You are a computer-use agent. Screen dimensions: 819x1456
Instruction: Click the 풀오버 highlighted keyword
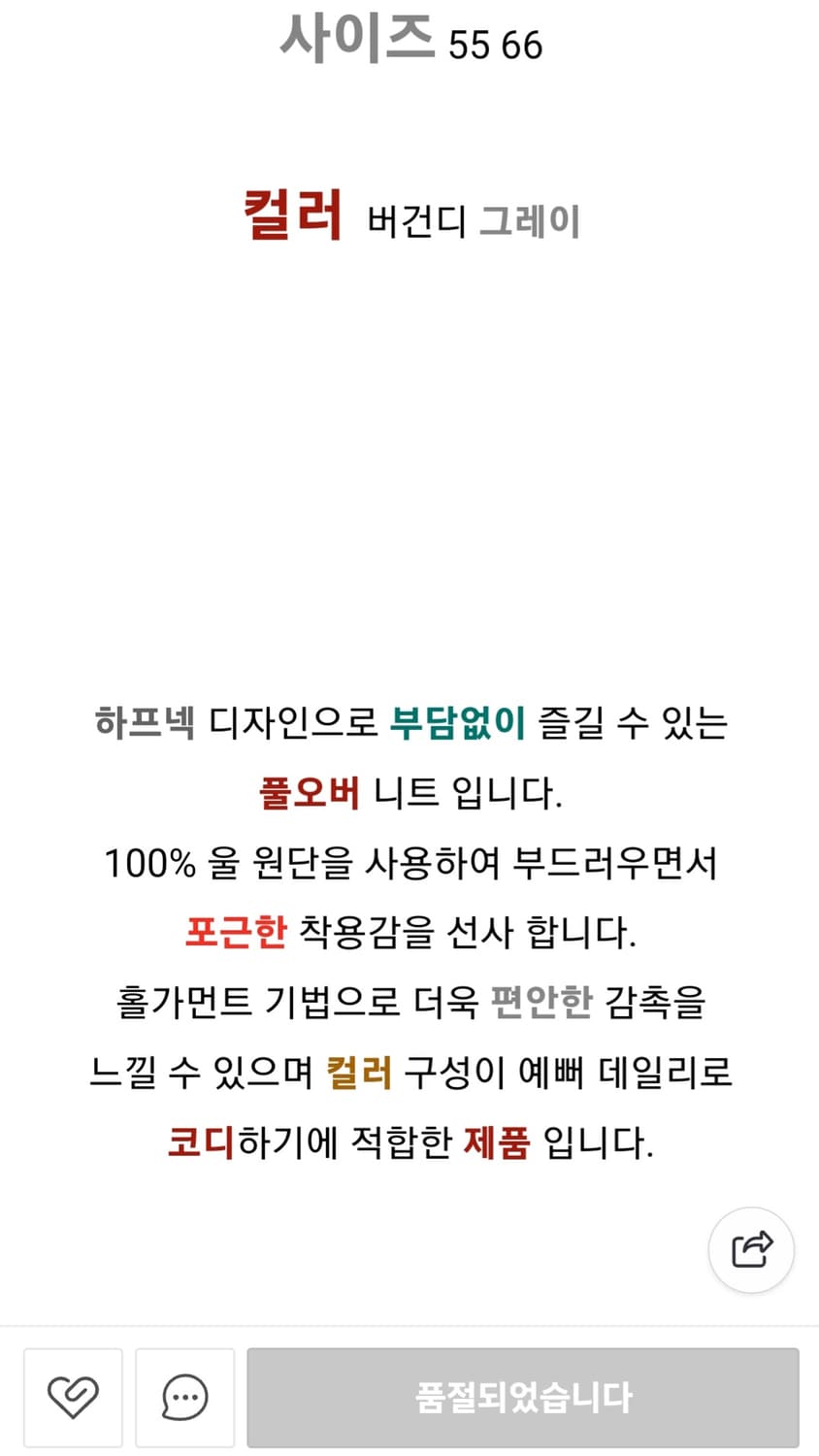click(x=311, y=793)
